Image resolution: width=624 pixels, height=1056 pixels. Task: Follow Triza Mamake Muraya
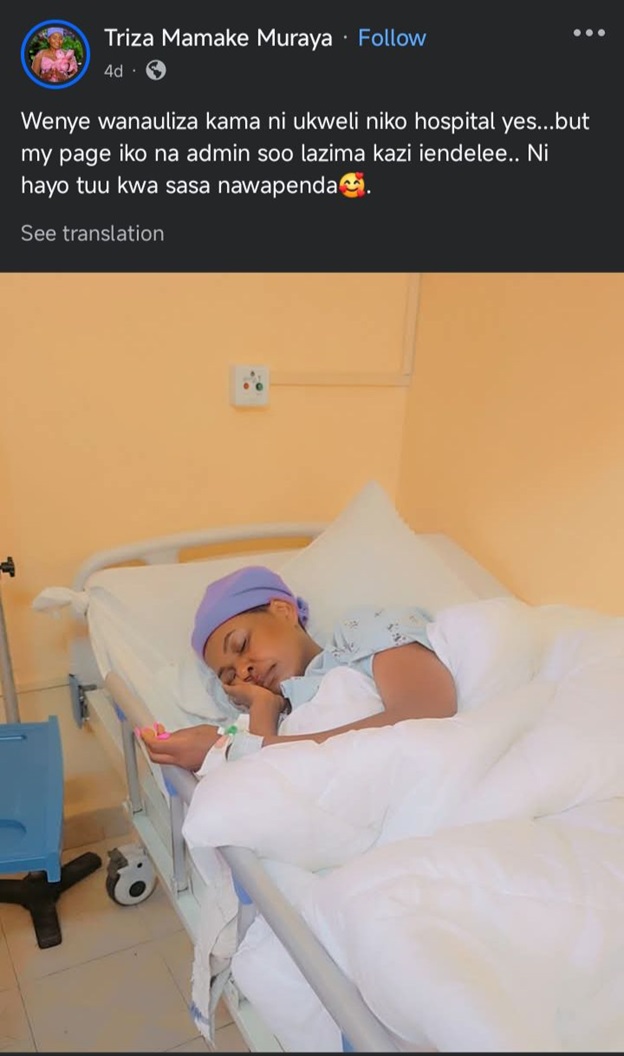[392, 38]
